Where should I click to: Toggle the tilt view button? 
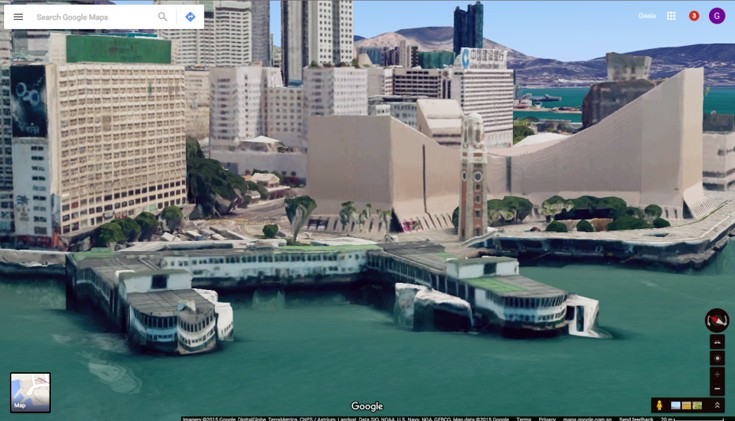point(716,342)
